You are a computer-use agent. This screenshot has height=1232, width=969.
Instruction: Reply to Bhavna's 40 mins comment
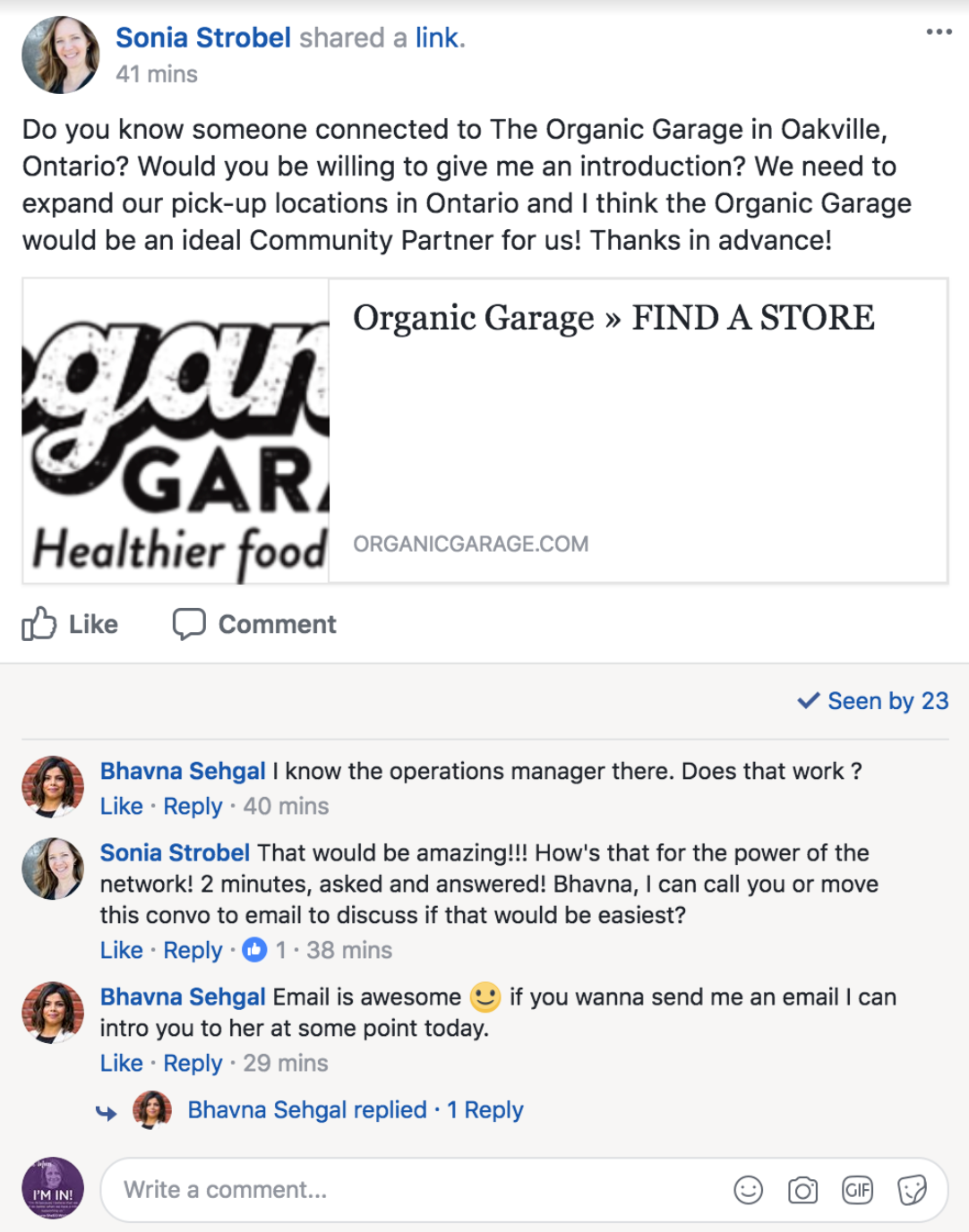193,806
